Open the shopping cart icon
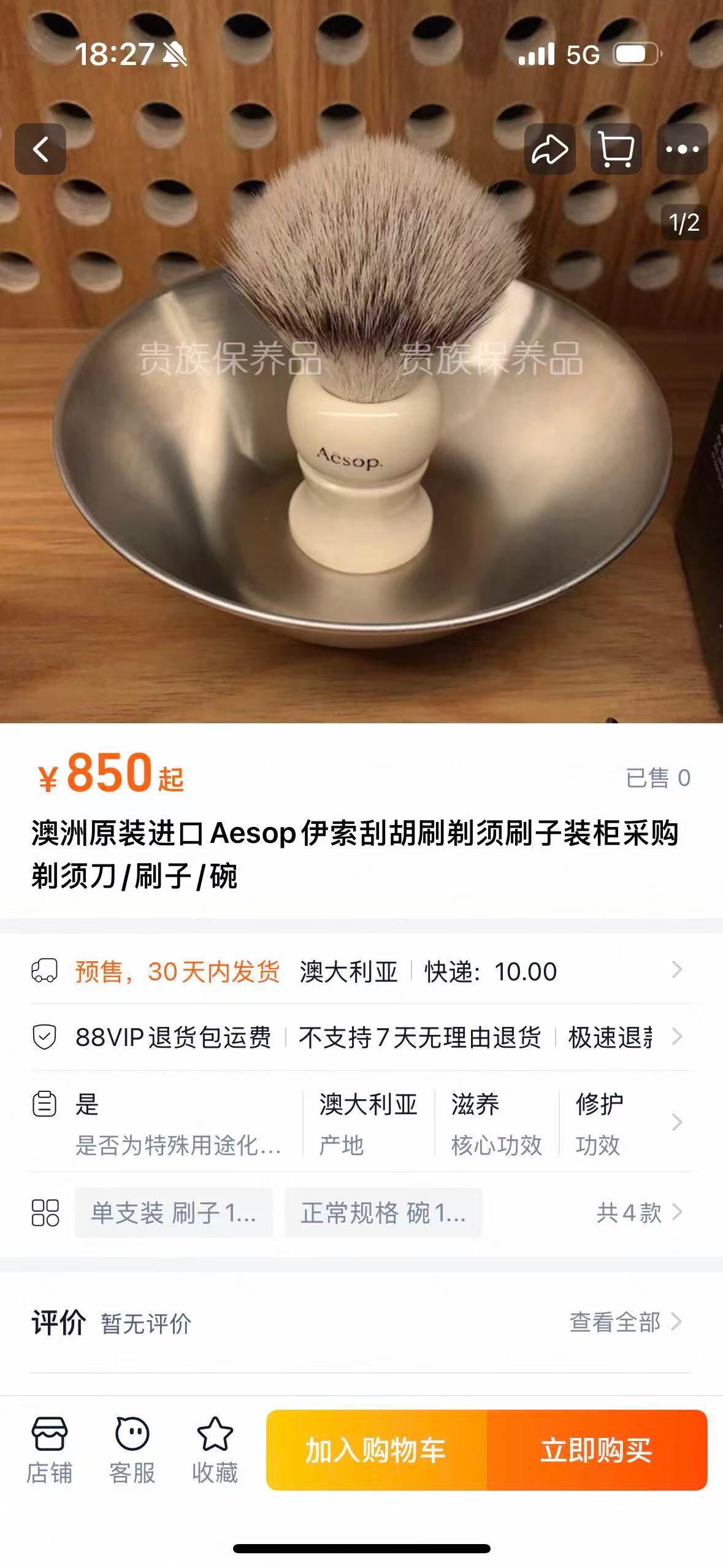 coord(616,149)
